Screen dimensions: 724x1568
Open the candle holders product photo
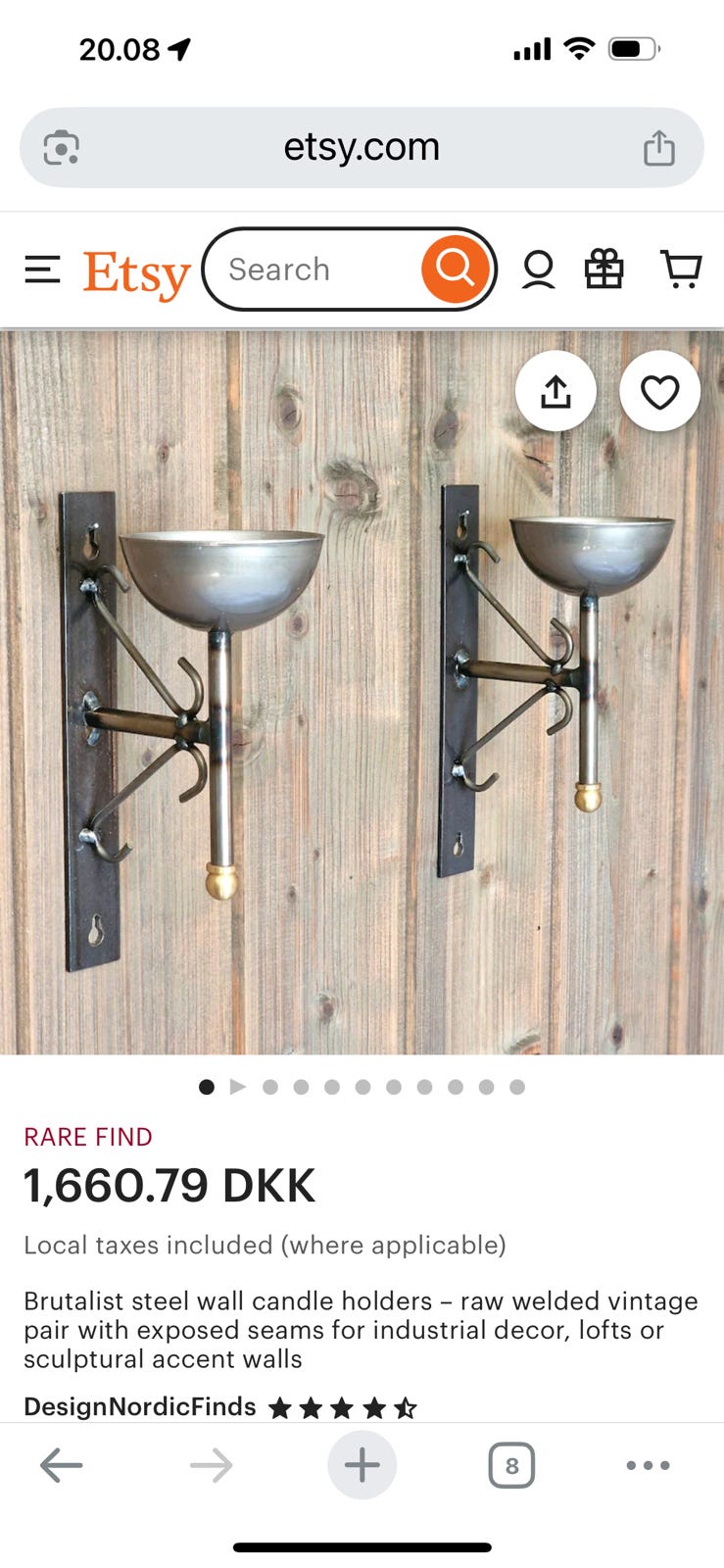362,693
